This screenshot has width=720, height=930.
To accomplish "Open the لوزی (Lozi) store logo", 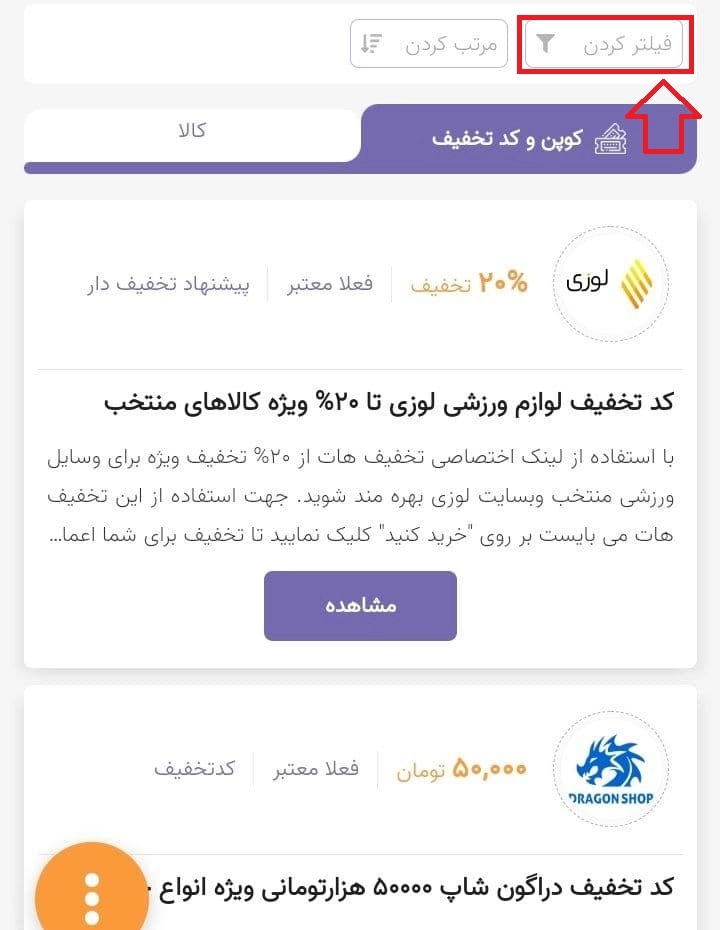I will [612, 282].
